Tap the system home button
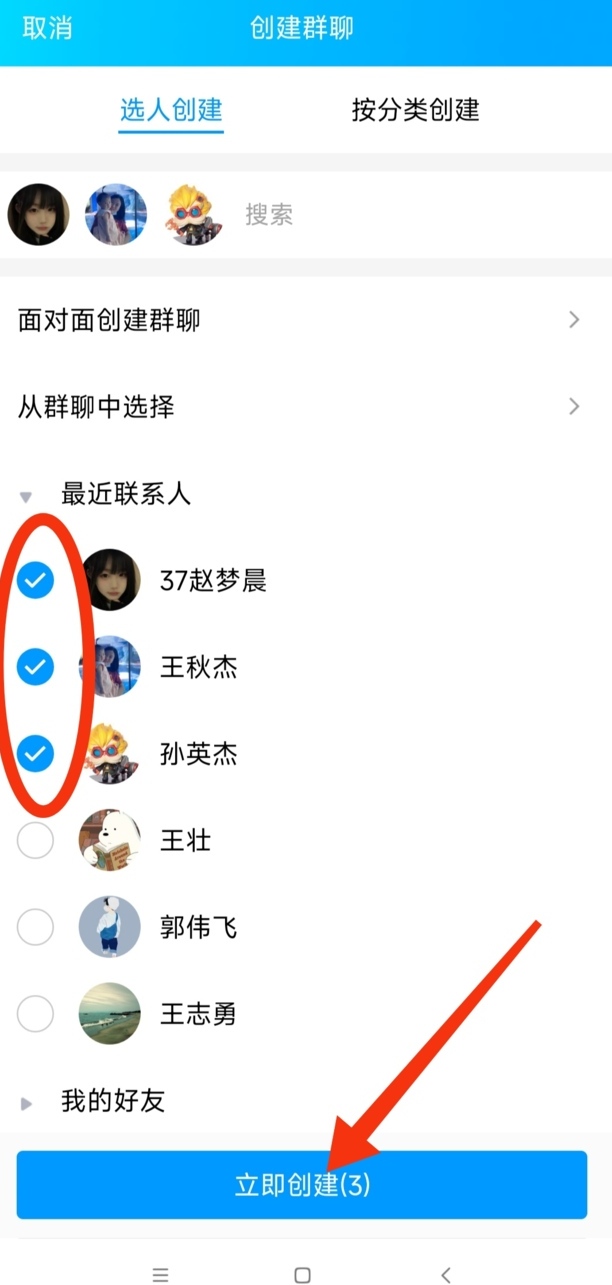 [x=302, y=1274]
